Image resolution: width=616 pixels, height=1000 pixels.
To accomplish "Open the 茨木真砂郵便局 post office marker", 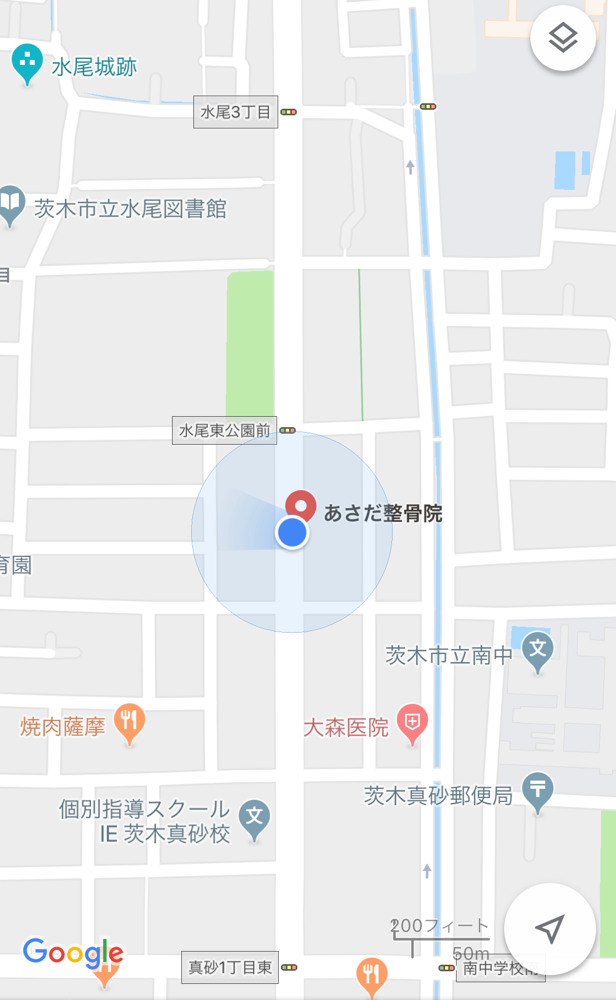I will [538, 793].
